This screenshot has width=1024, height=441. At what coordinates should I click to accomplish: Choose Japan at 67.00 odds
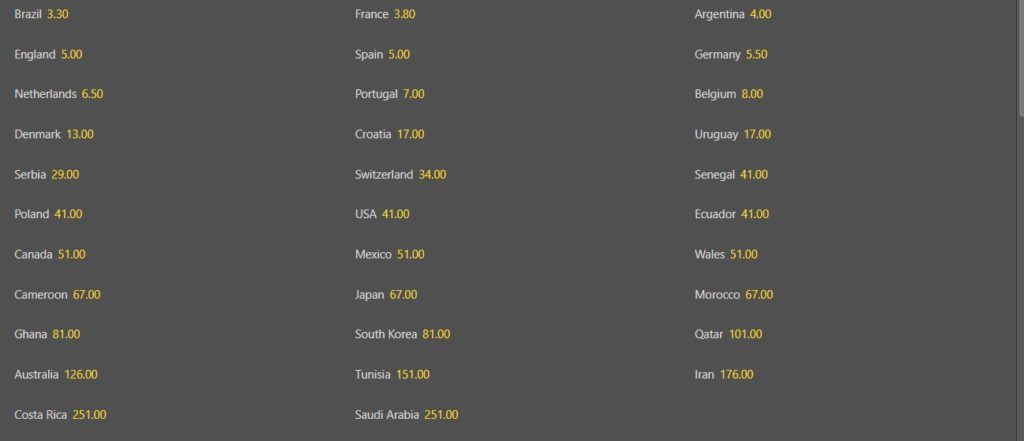[386, 295]
